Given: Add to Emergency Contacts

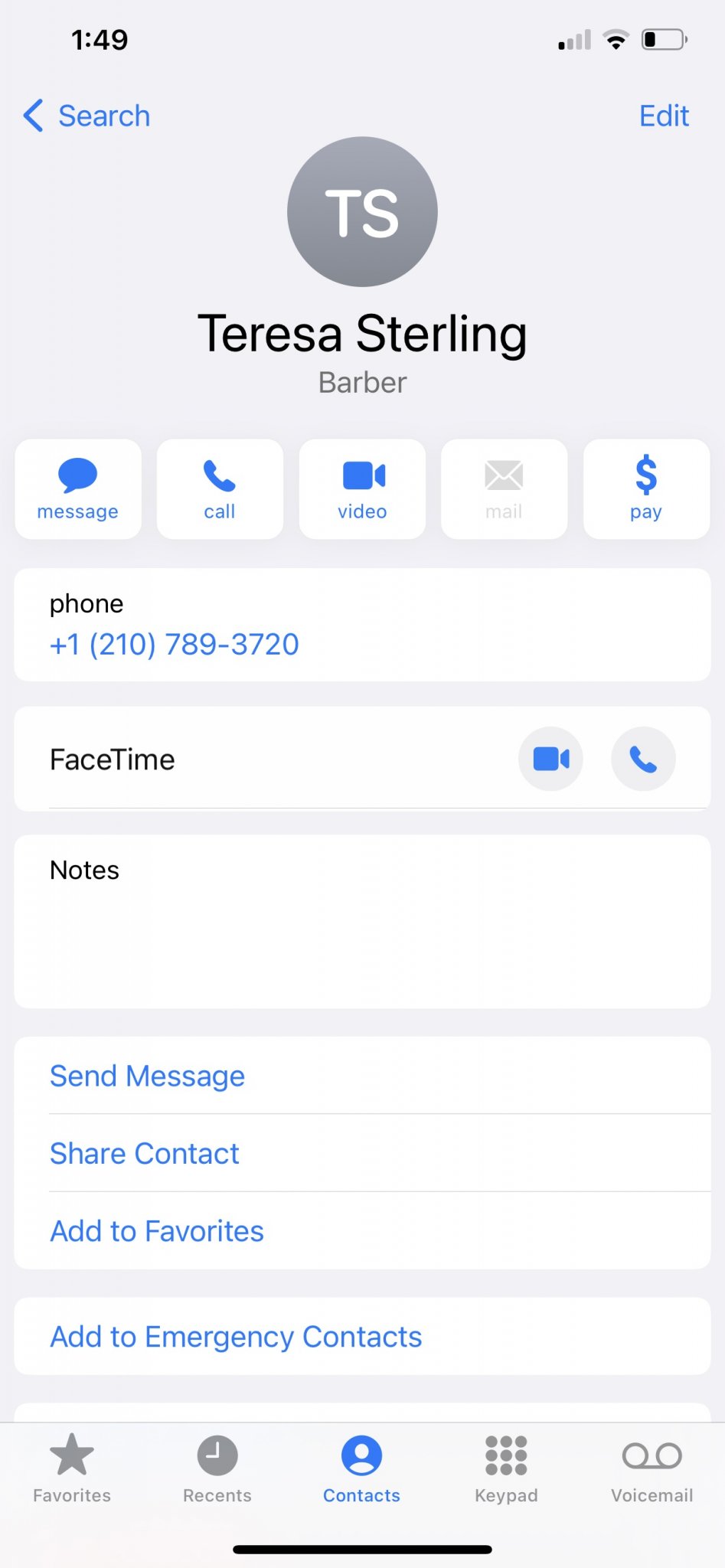Looking at the screenshot, I should pos(362,1336).
